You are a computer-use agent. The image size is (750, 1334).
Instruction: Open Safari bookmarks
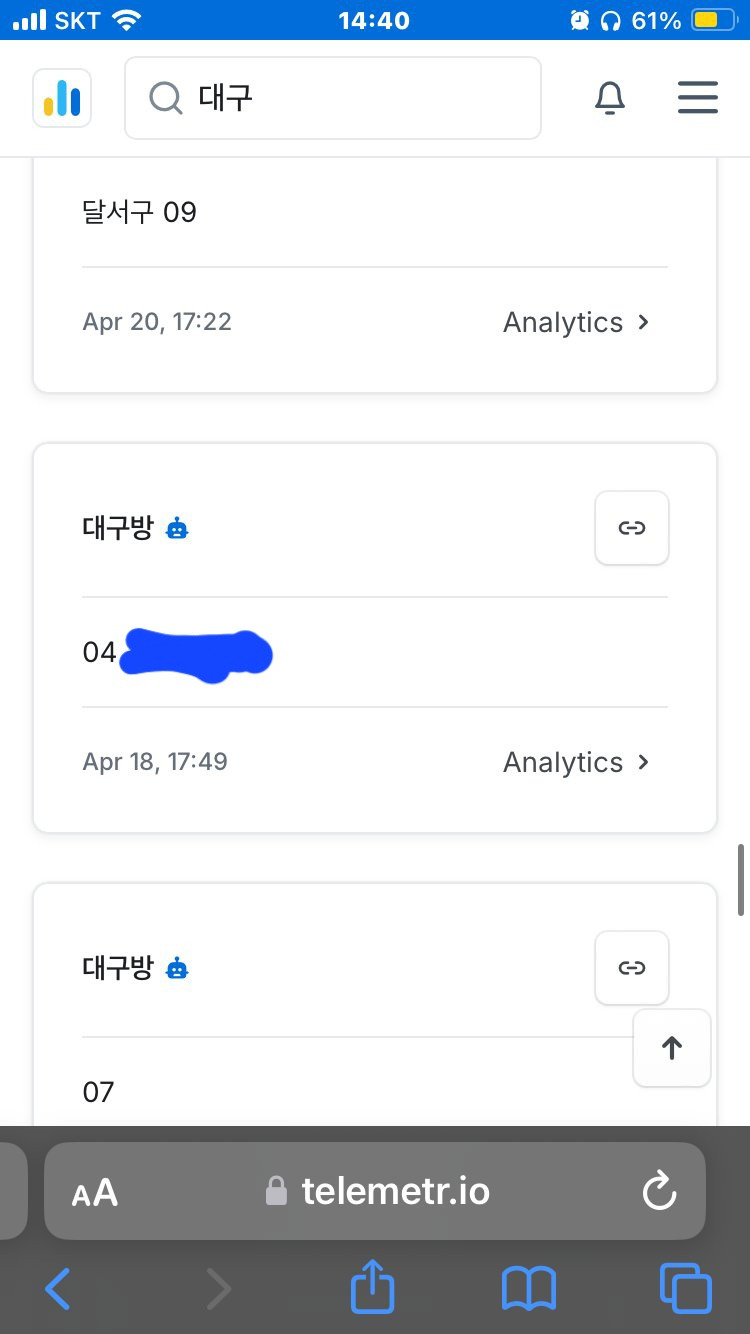click(529, 1288)
